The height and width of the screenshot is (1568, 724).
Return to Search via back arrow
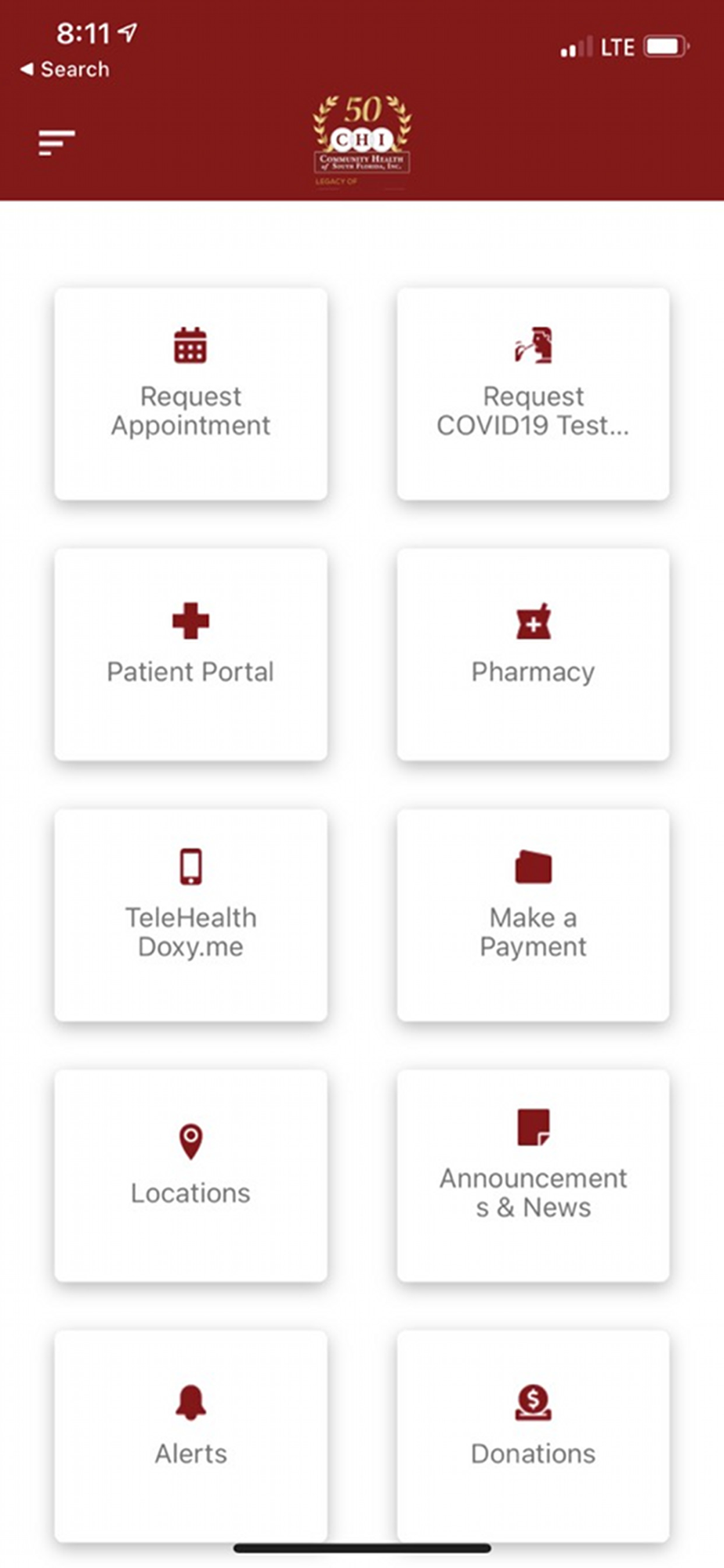coord(64,70)
